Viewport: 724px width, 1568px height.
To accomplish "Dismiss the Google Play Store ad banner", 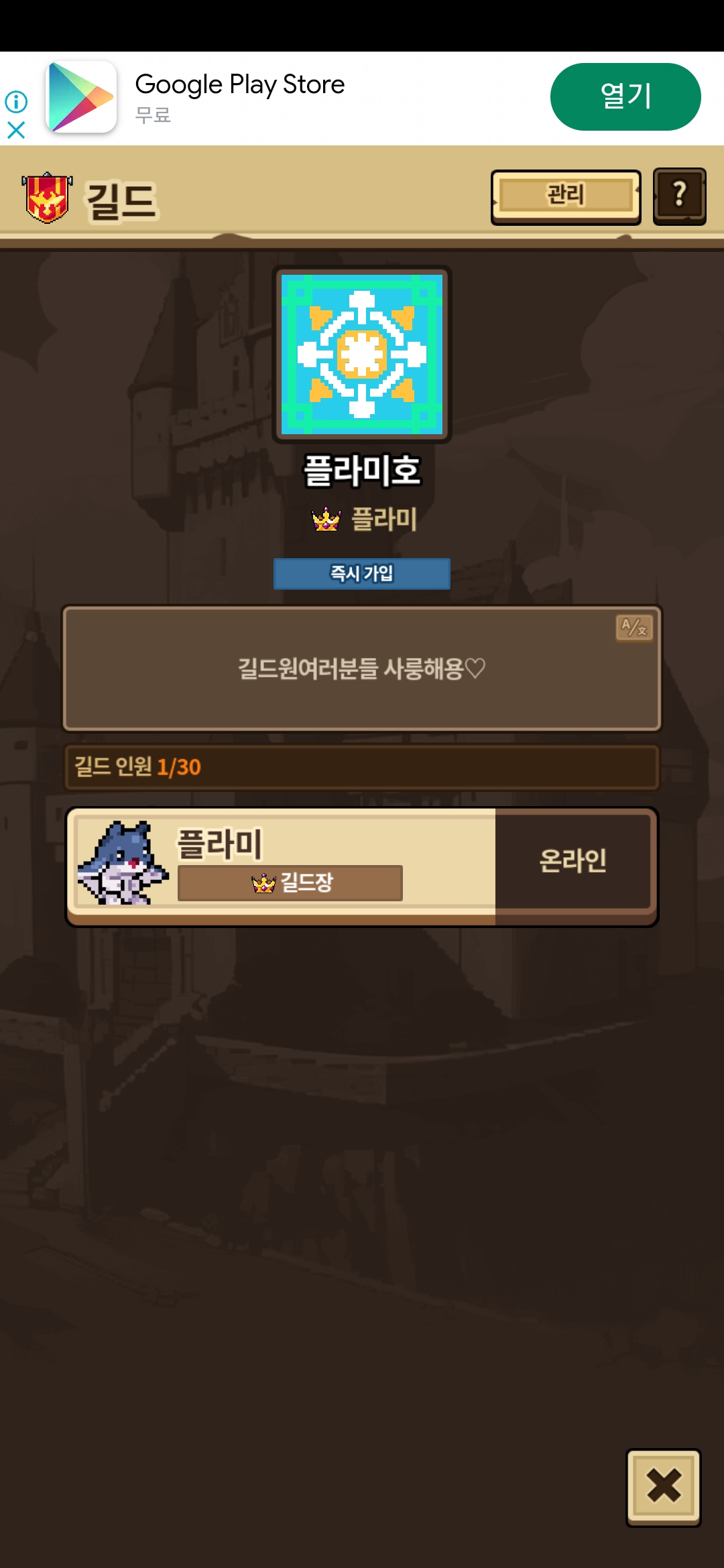I will 16,130.
